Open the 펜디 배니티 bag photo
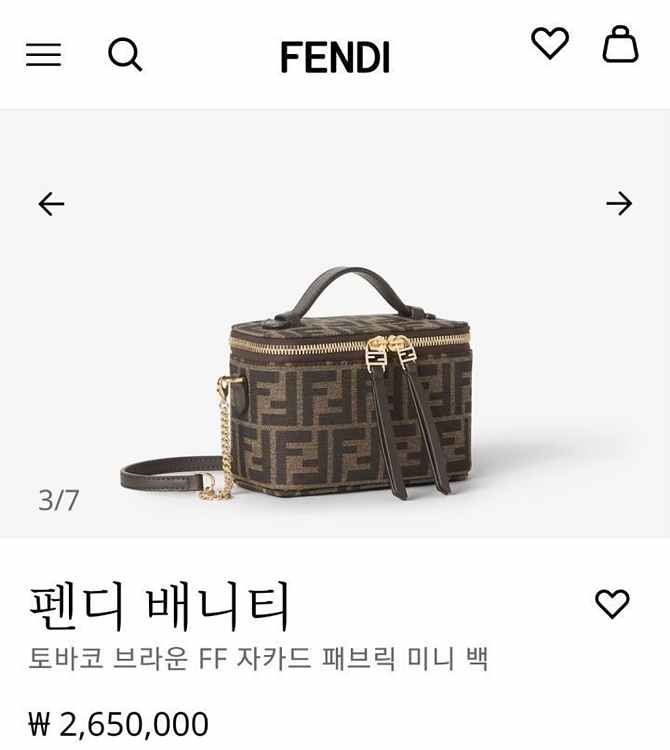 340,385
